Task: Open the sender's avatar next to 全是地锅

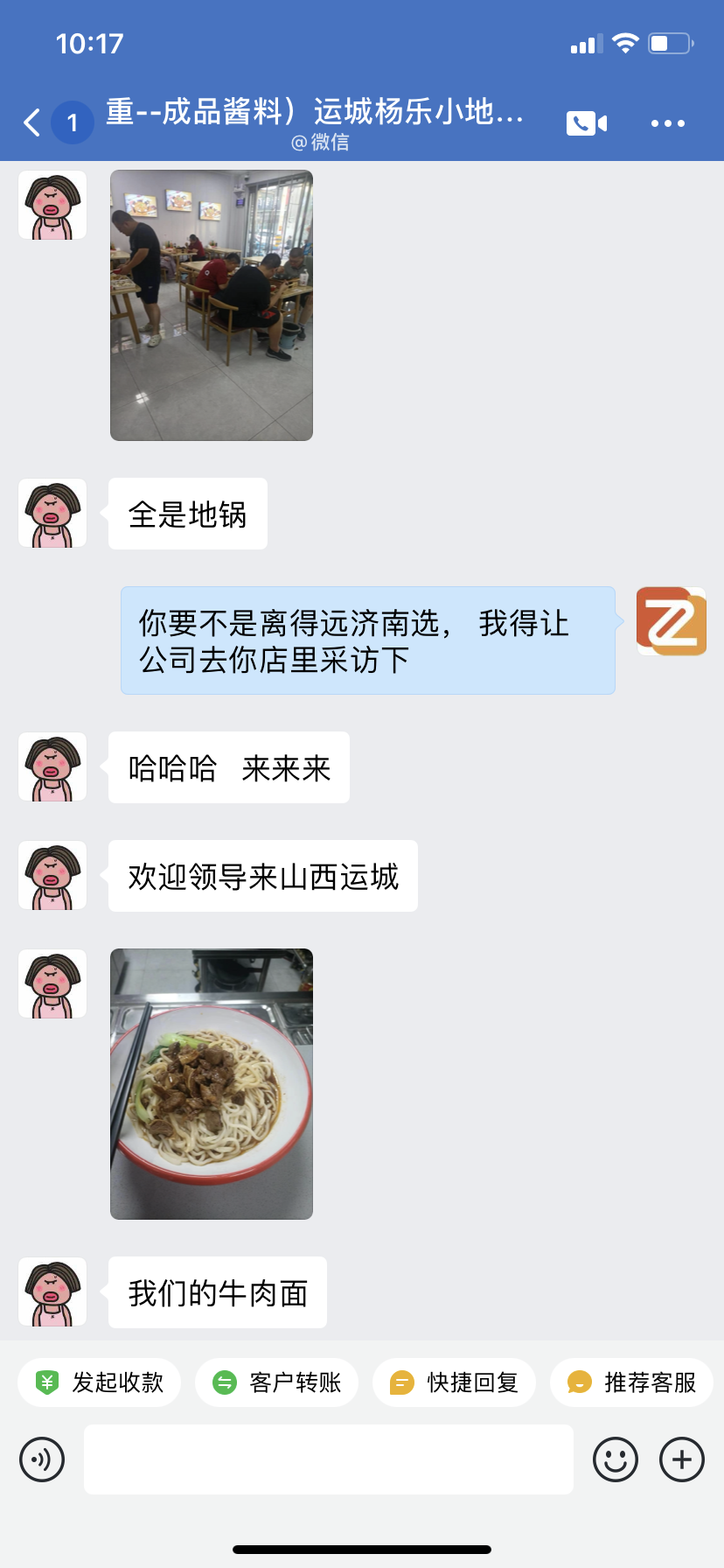Action: point(52,513)
